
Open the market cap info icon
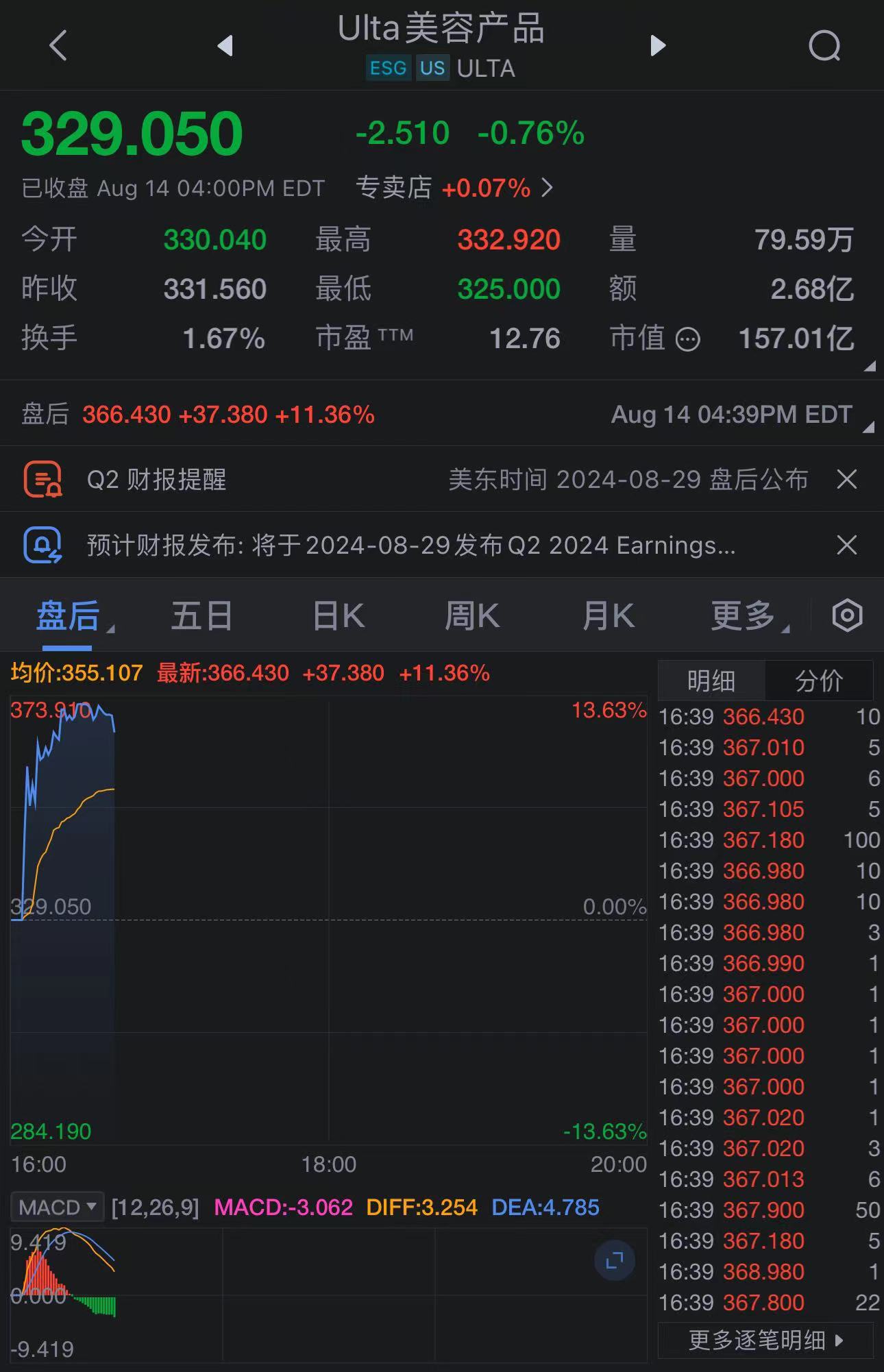(x=688, y=339)
